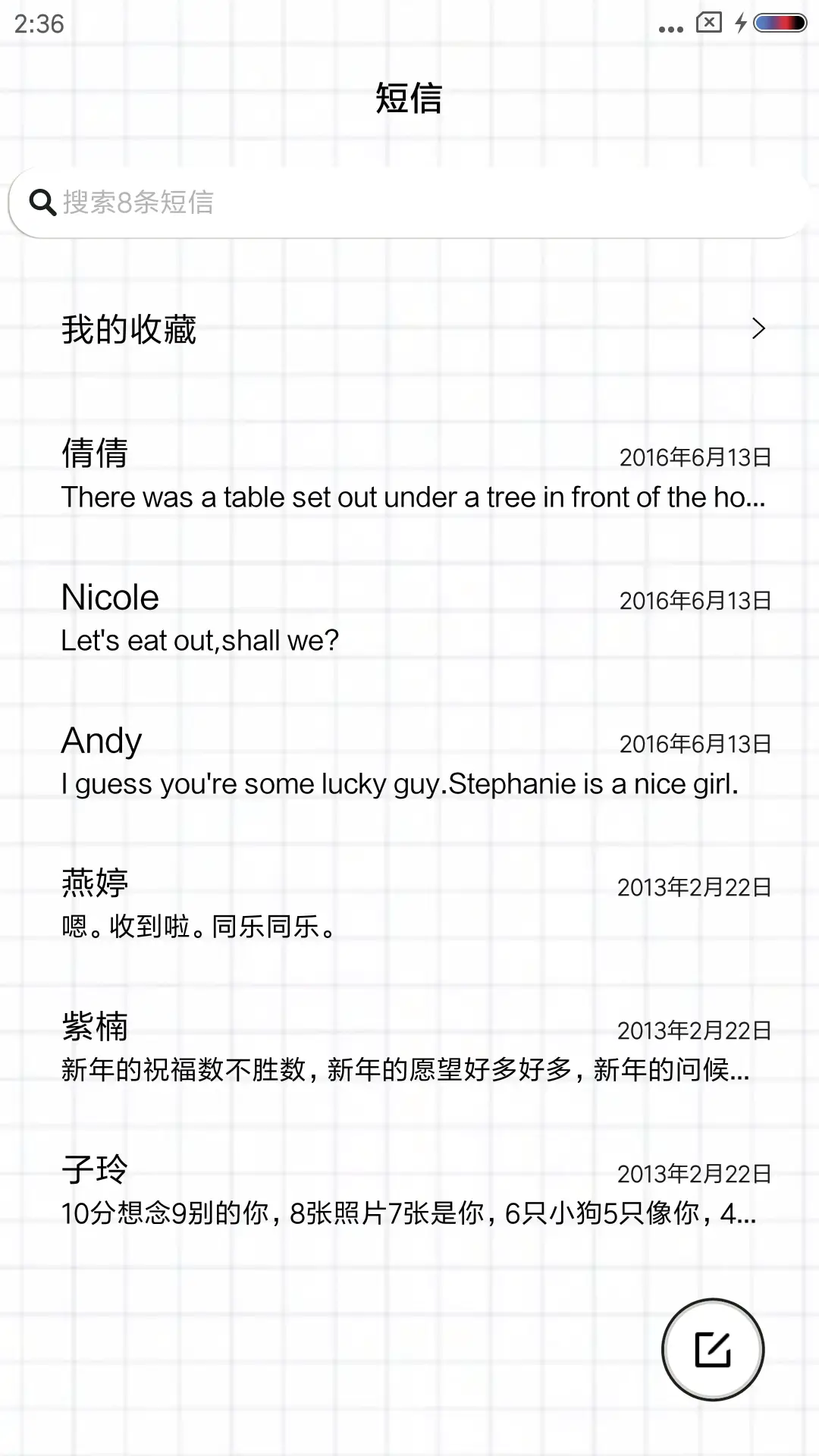This screenshot has height=1456, width=819.
Task: Tap the date on Andy's message
Action: click(694, 745)
